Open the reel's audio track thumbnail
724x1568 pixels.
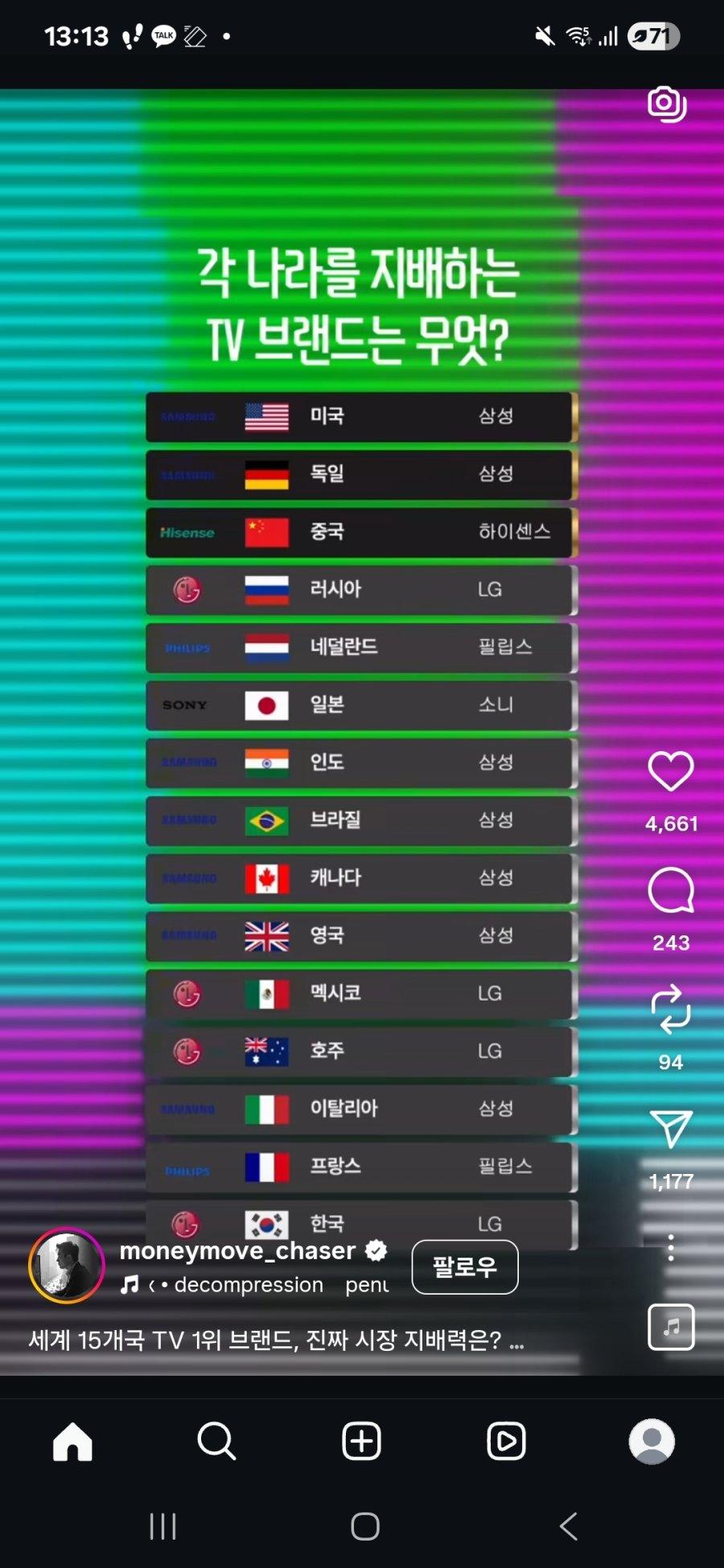click(671, 1327)
